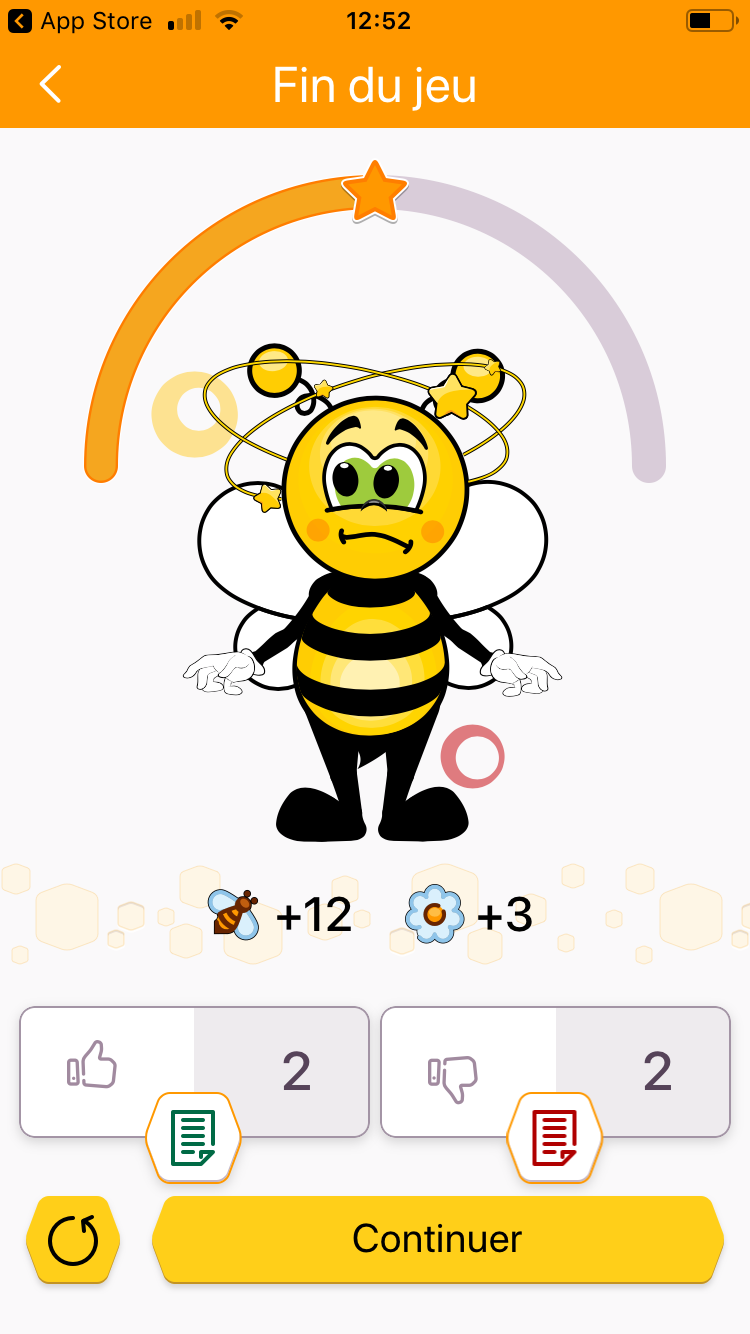Tap the Continuer button
The width and height of the screenshot is (750, 1334).
coord(437,1239)
